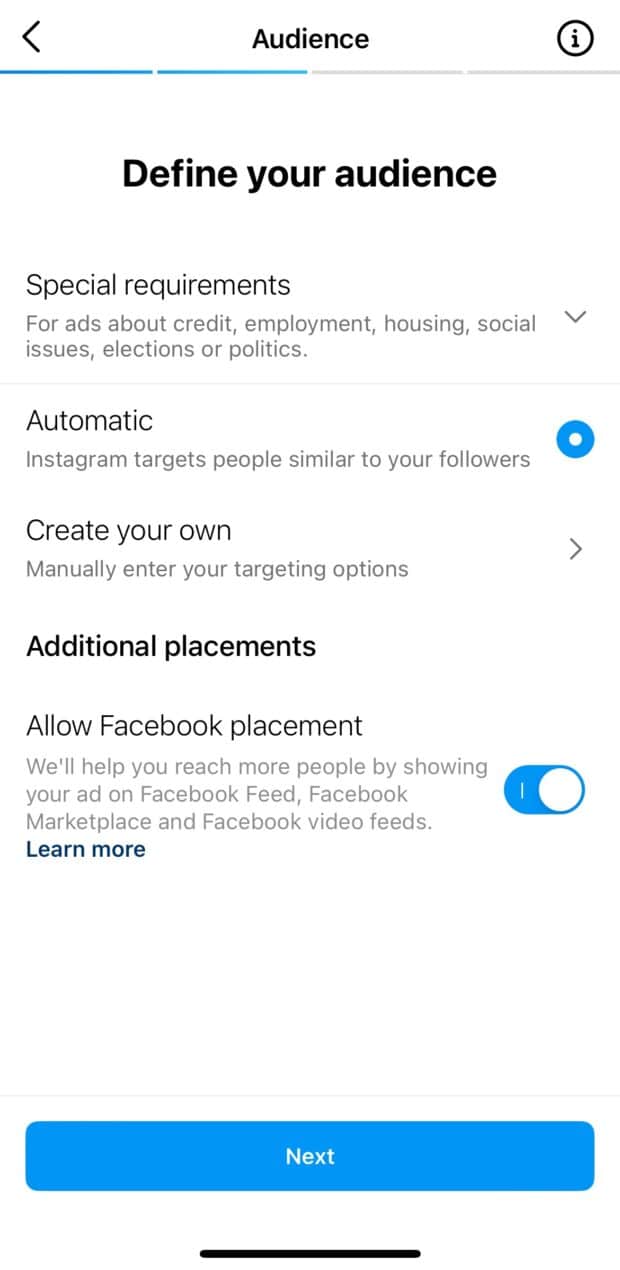
Task: Open Create your own audience
Action: (310, 548)
